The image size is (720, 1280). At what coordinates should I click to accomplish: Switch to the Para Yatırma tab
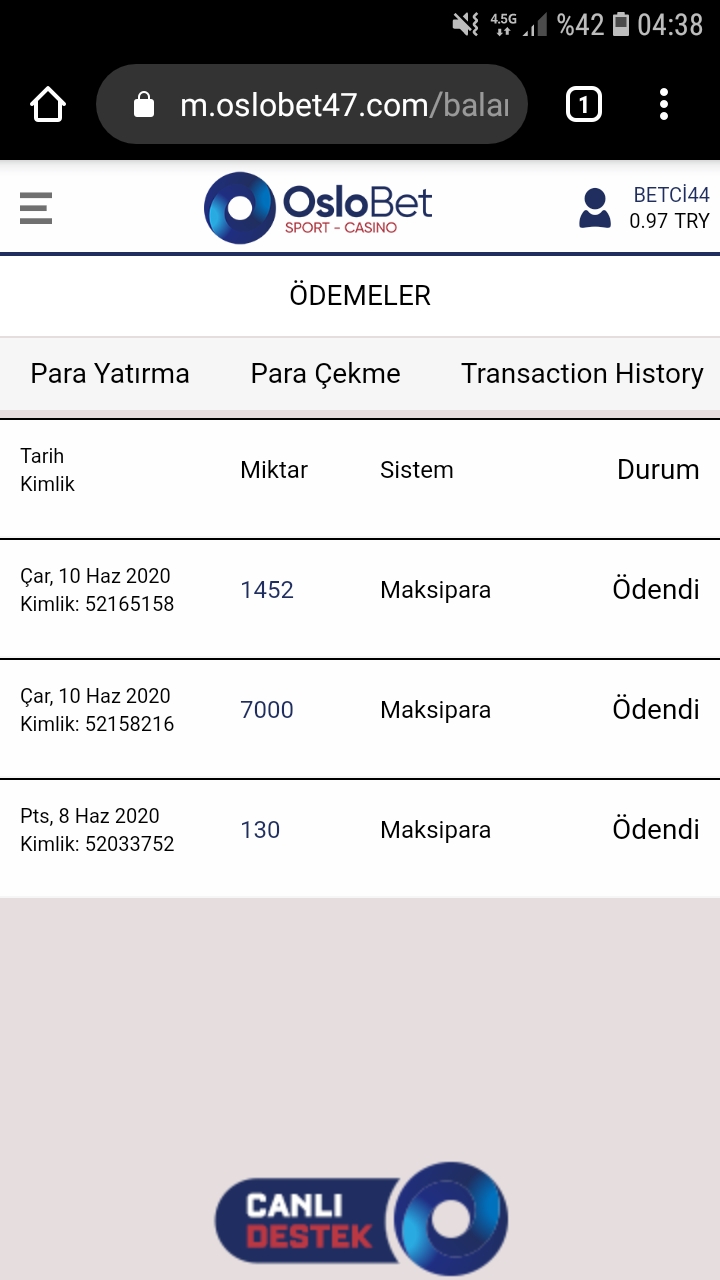[110, 374]
